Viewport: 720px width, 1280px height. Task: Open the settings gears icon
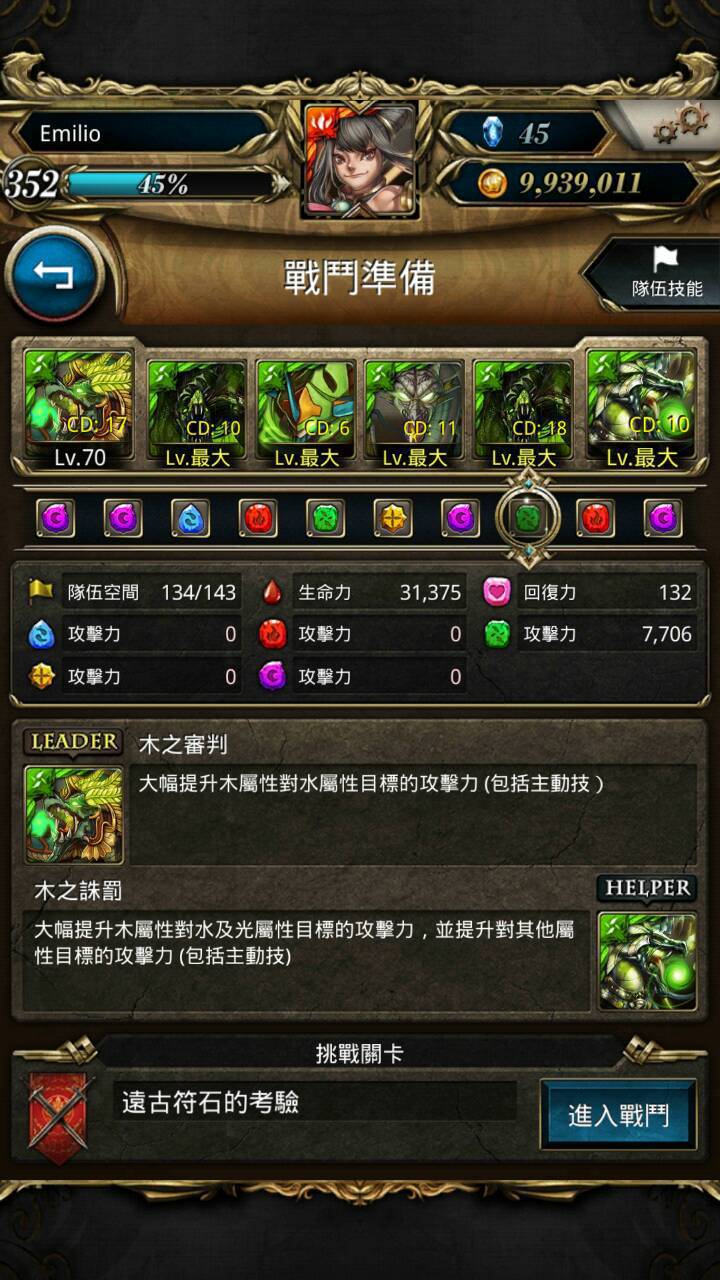[x=679, y=126]
